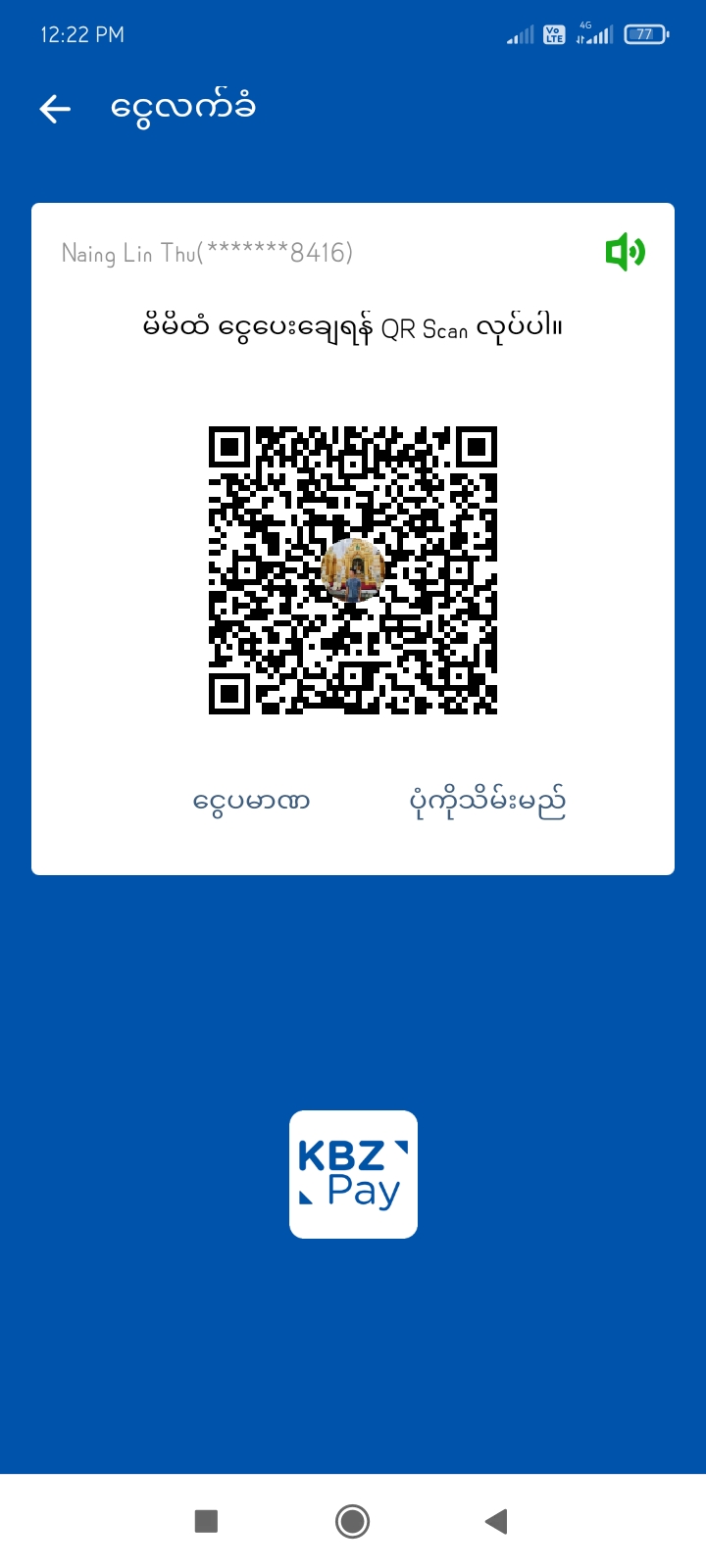Go to the home screen
This screenshot has width=706, height=1568.
pos(352,1521)
